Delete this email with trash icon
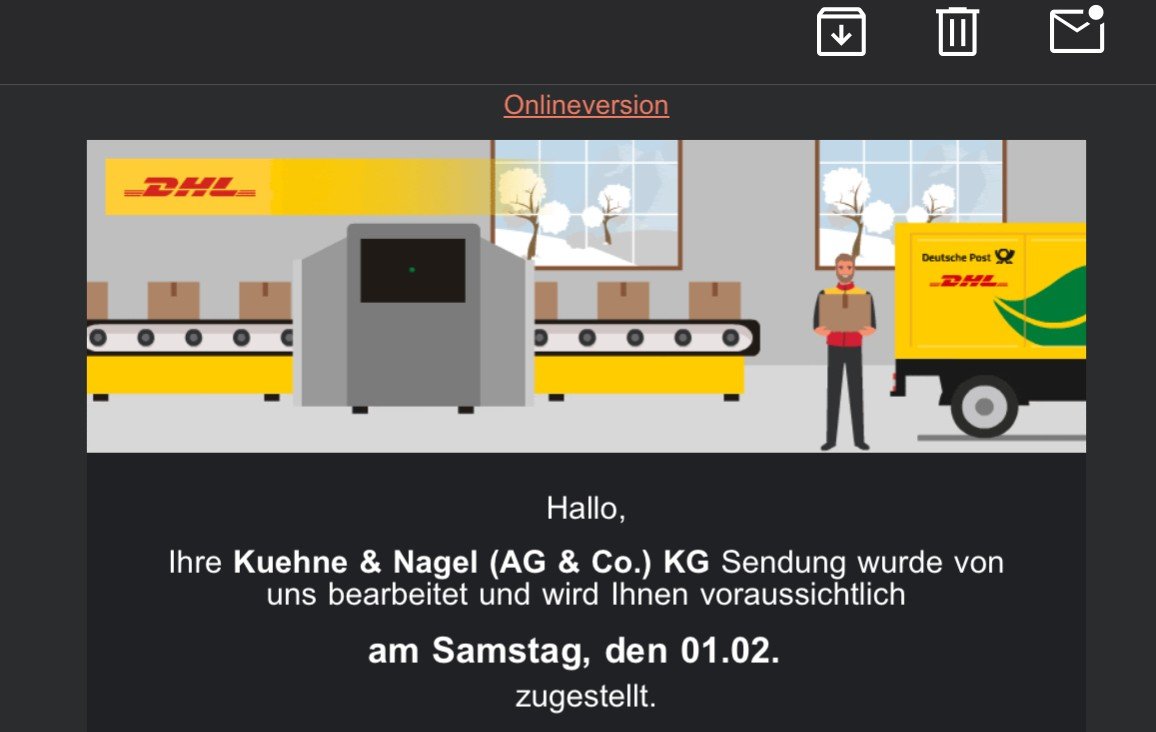The image size is (1156, 732). click(x=957, y=32)
